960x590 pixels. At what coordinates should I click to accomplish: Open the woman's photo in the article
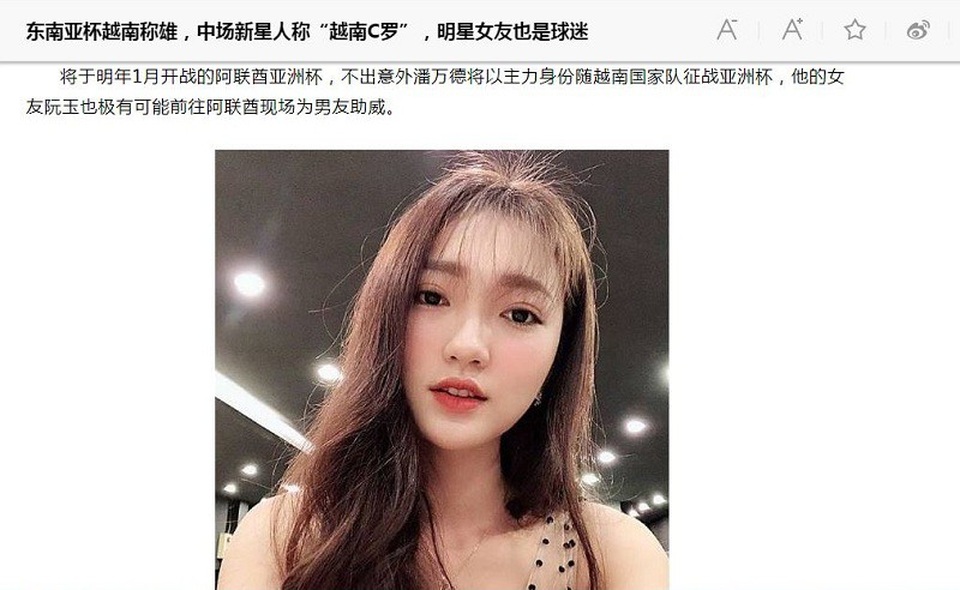pos(441,370)
